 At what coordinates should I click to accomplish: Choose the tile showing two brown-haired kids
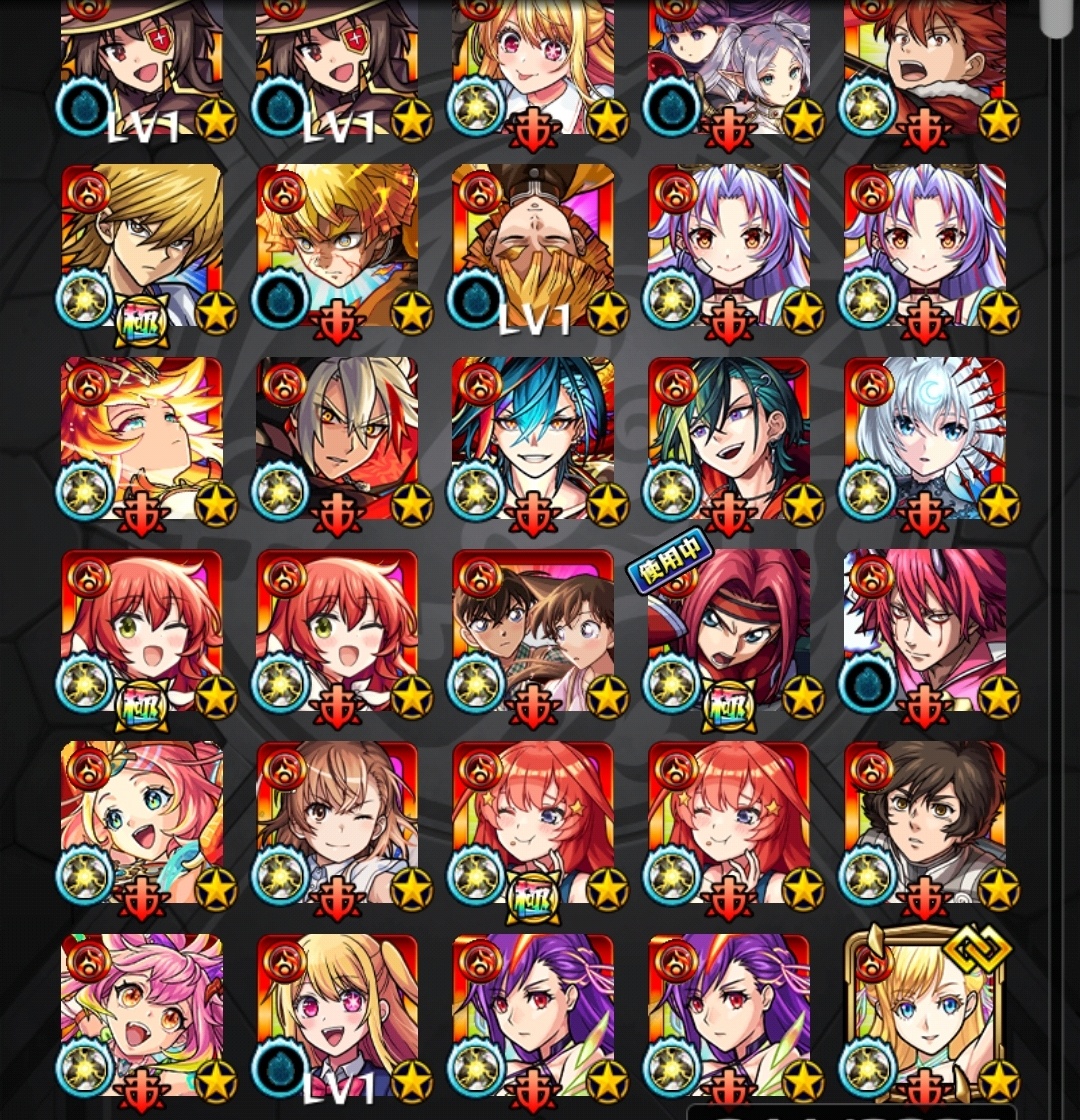click(x=533, y=630)
